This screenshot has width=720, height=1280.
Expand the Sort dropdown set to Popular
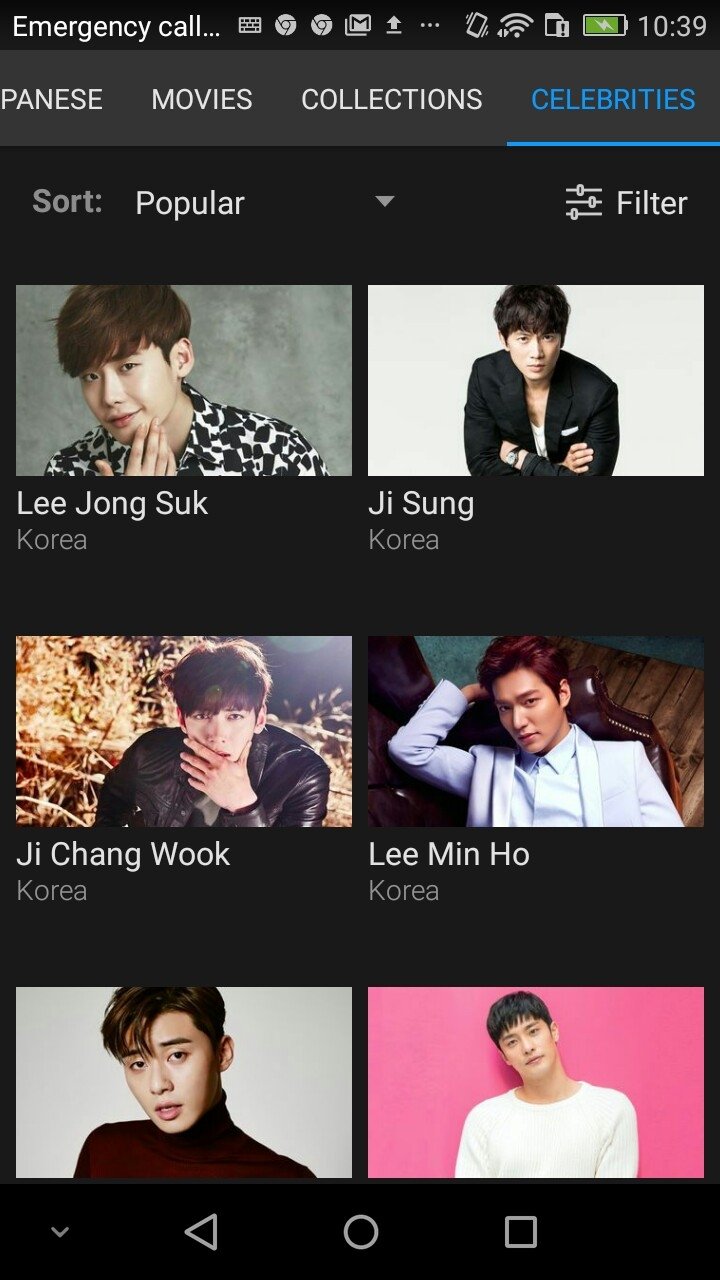[x=265, y=202]
